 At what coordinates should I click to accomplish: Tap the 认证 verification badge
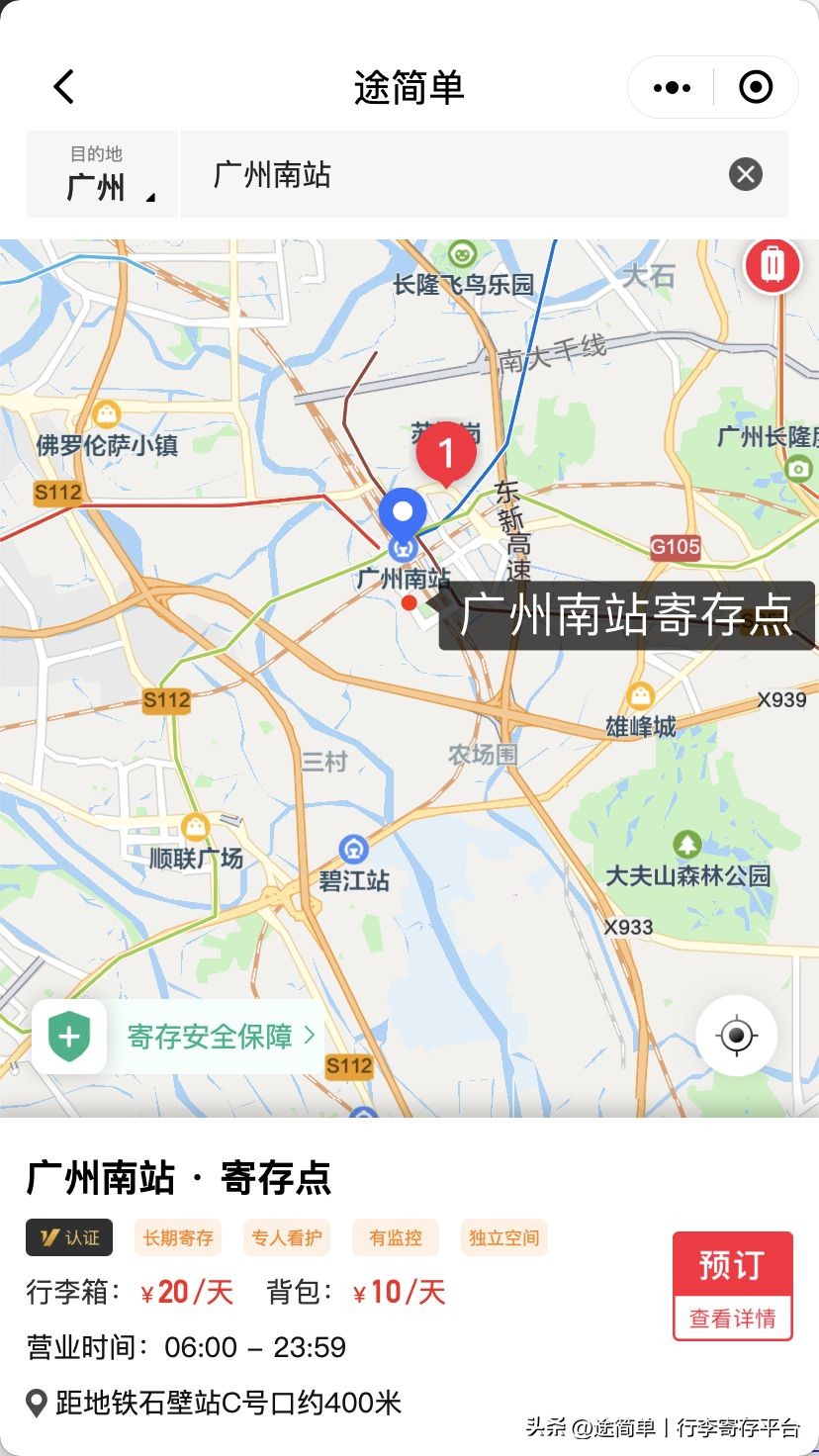pos(68,1237)
